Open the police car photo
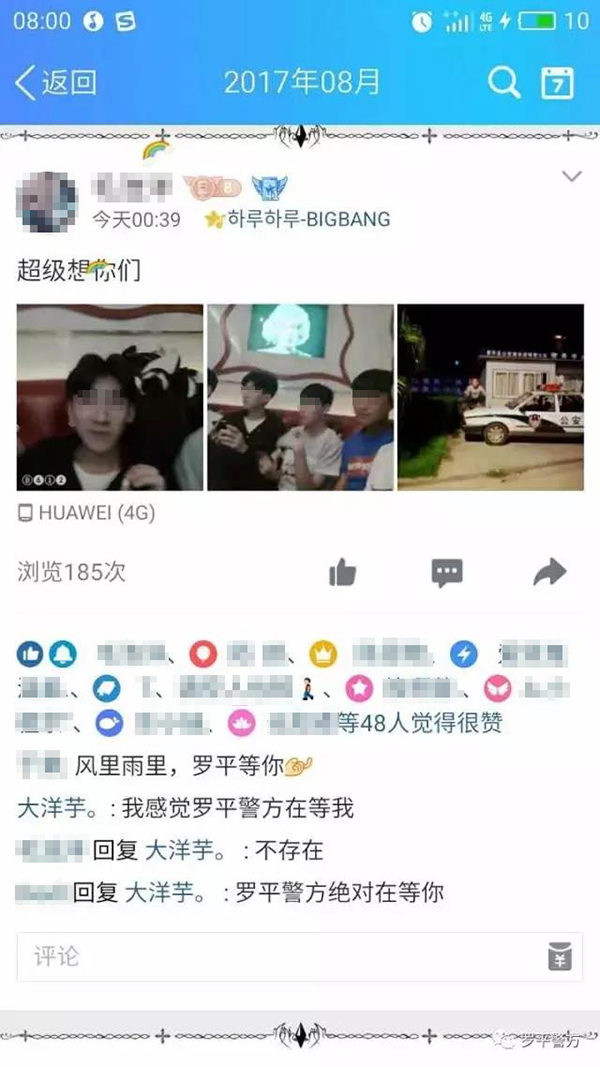The image size is (600, 1067). click(x=490, y=397)
